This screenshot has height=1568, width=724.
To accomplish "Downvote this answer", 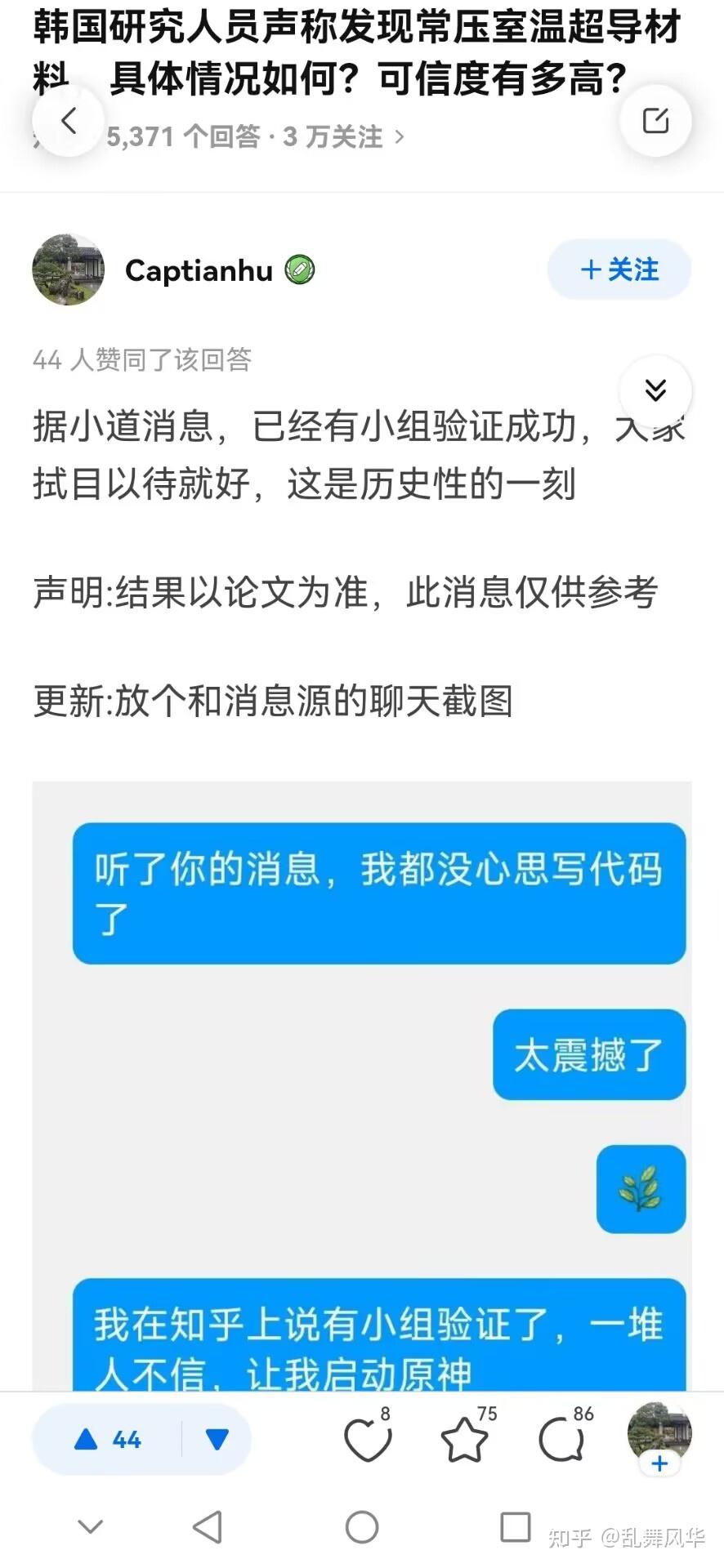I will tap(217, 1440).
